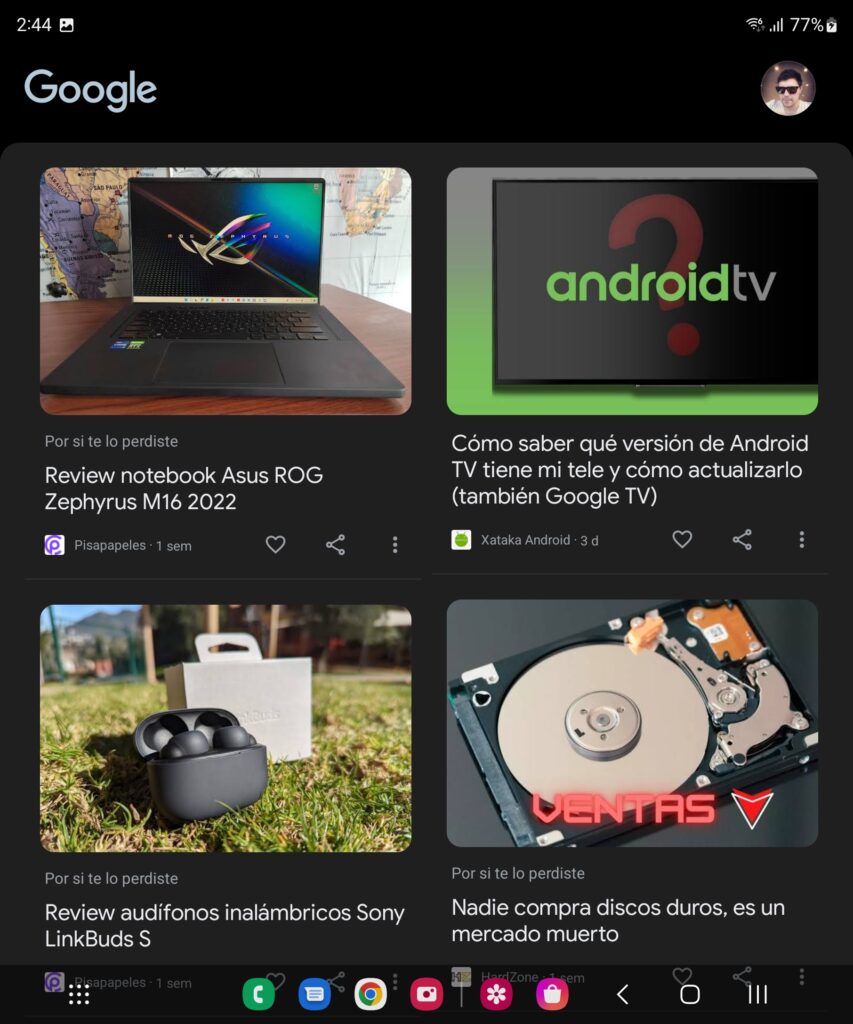Launch the Phone app from the taskbar
The height and width of the screenshot is (1024, 853).
258,994
